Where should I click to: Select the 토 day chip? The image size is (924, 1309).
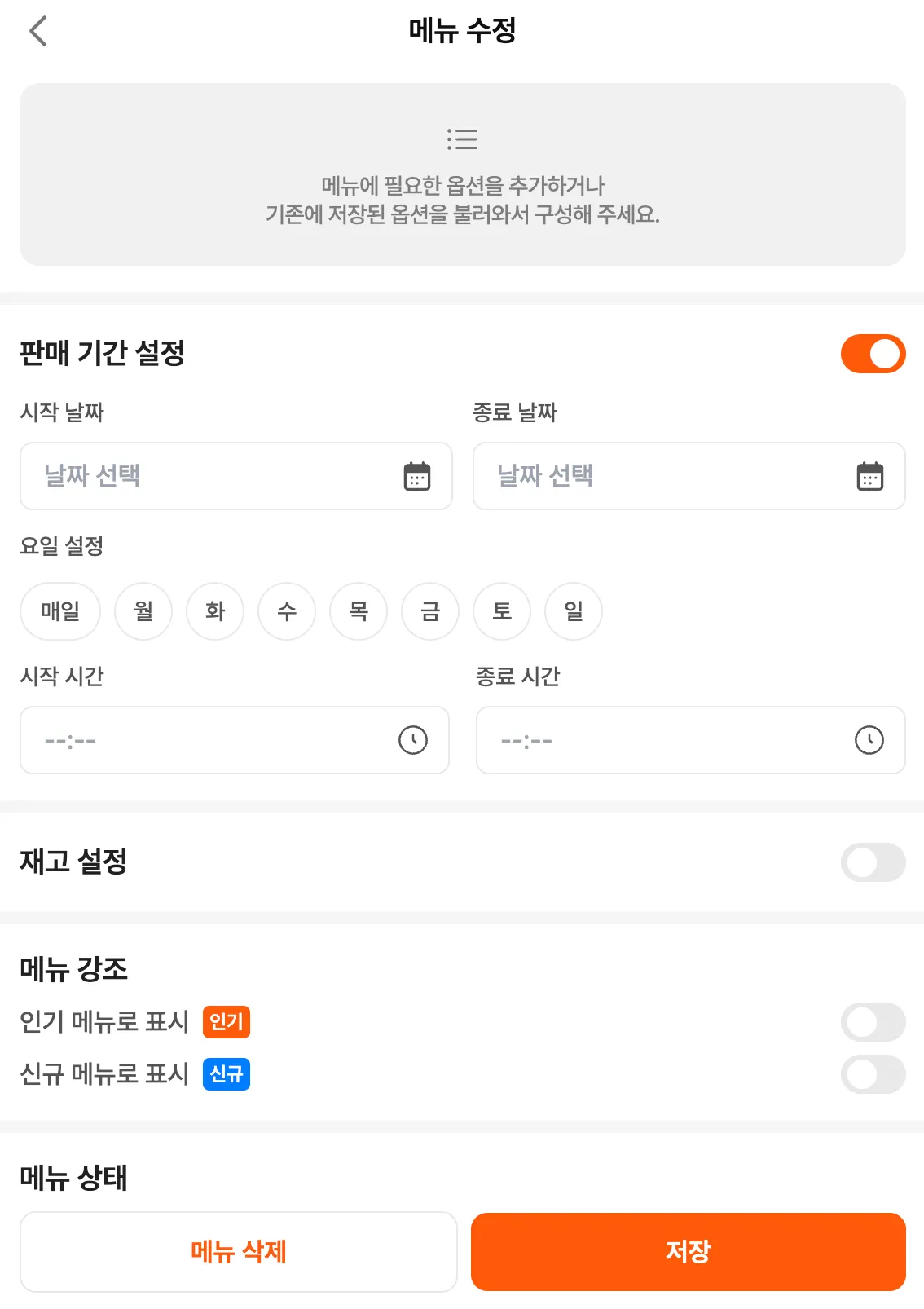(x=502, y=611)
